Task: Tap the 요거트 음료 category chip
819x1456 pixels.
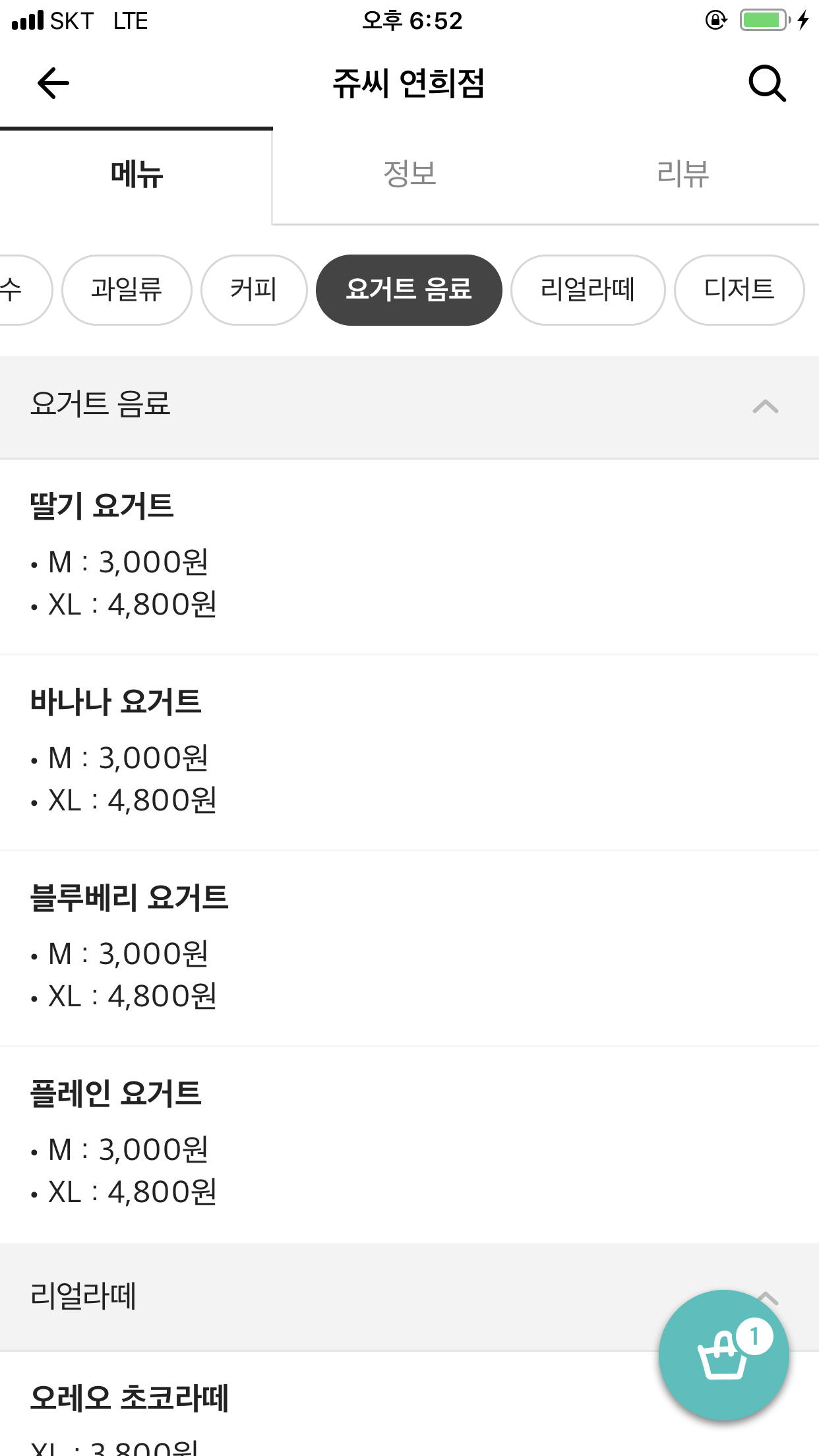Action: tap(409, 290)
